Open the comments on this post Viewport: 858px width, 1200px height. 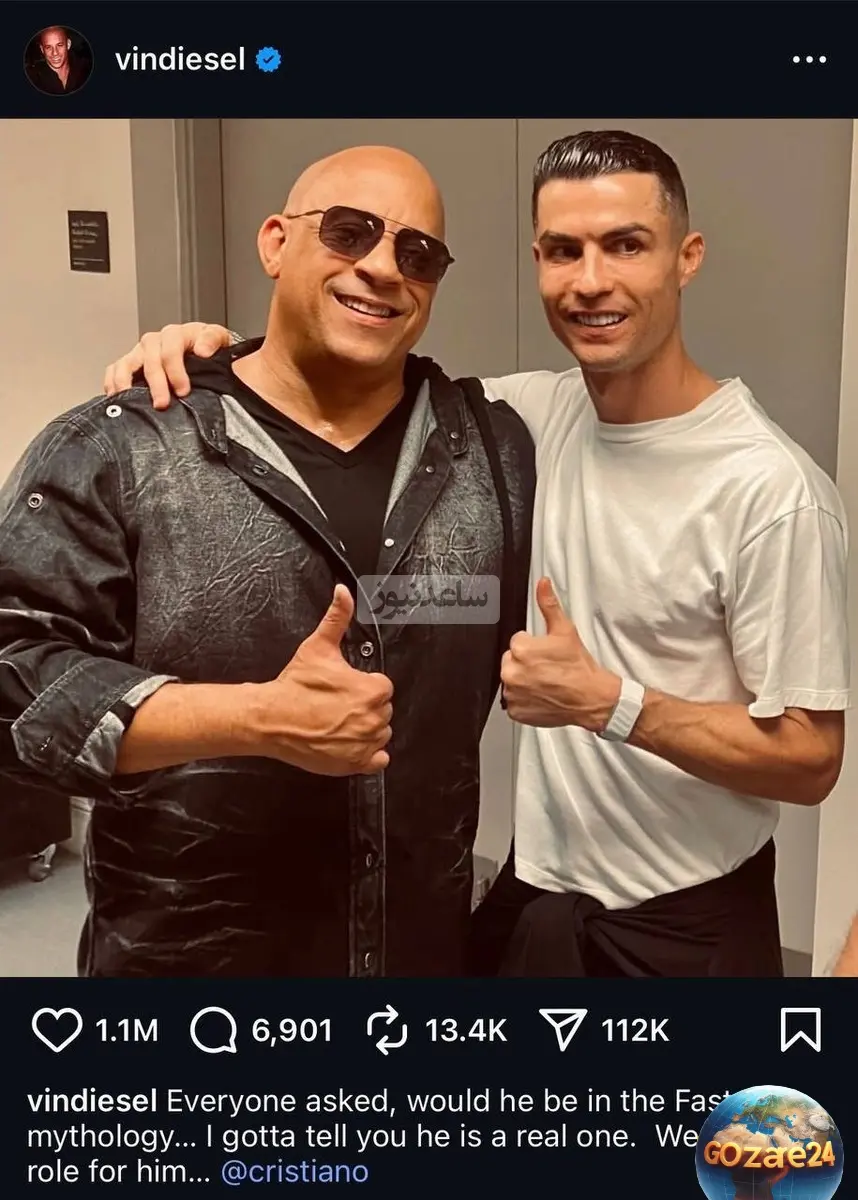pos(213,1030)
